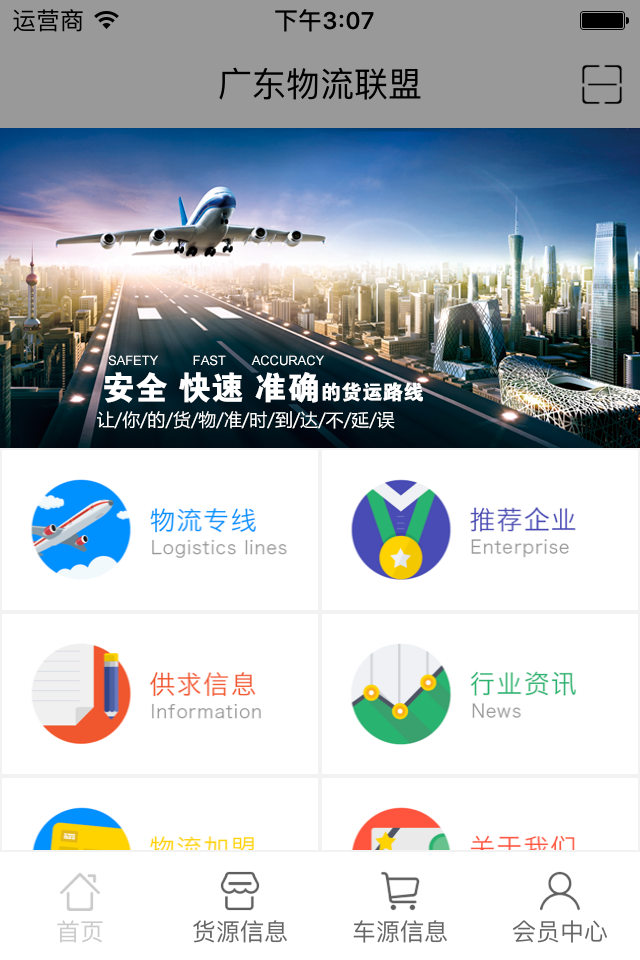Open the freight route promo banner
The image size is (640, 960).
point(320,288)
